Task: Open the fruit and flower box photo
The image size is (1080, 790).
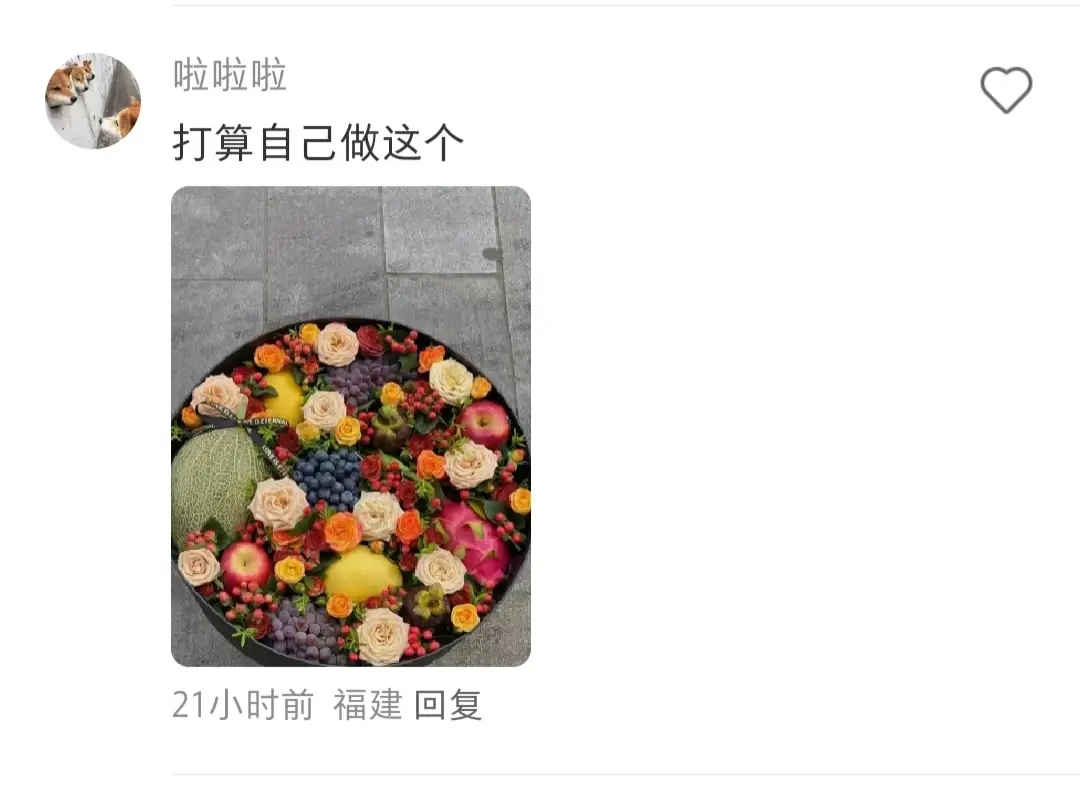Action: [x=351, y=426]
